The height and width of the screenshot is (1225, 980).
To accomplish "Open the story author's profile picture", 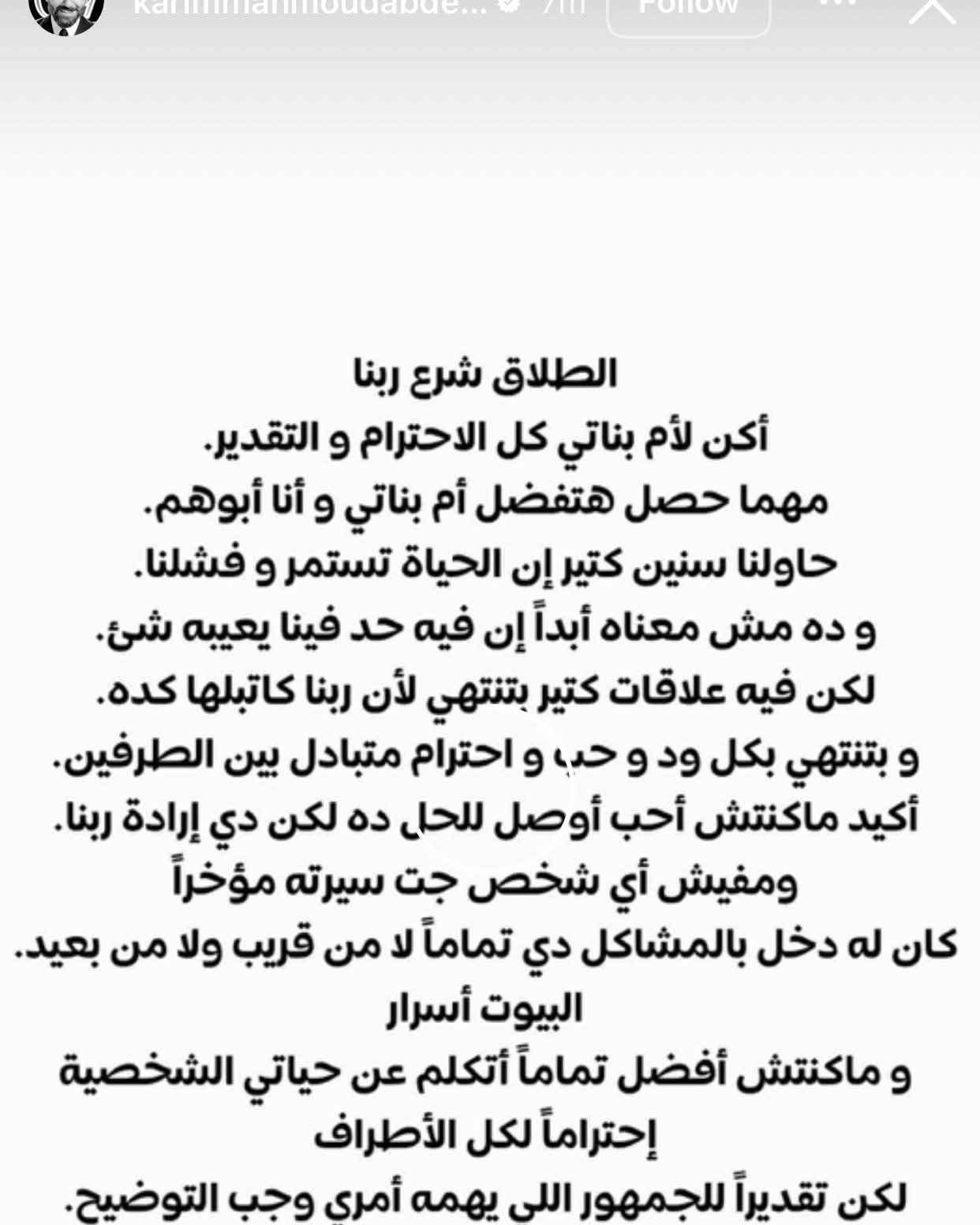I will (x=66, y=13).
